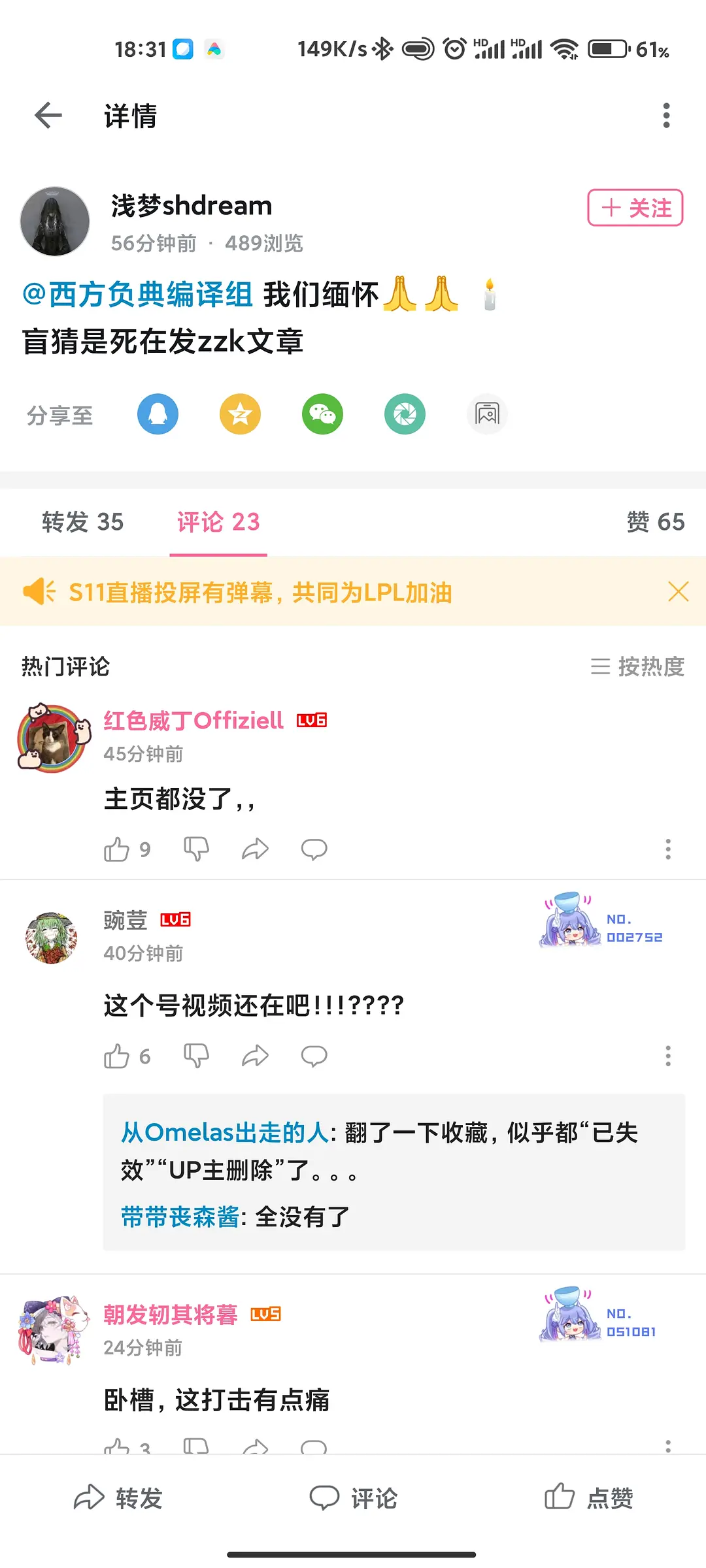Image resolution: width=706 pixels, height=1568 pixels.
Task: Share the post to QQ
Action: (x=158, y=414)
